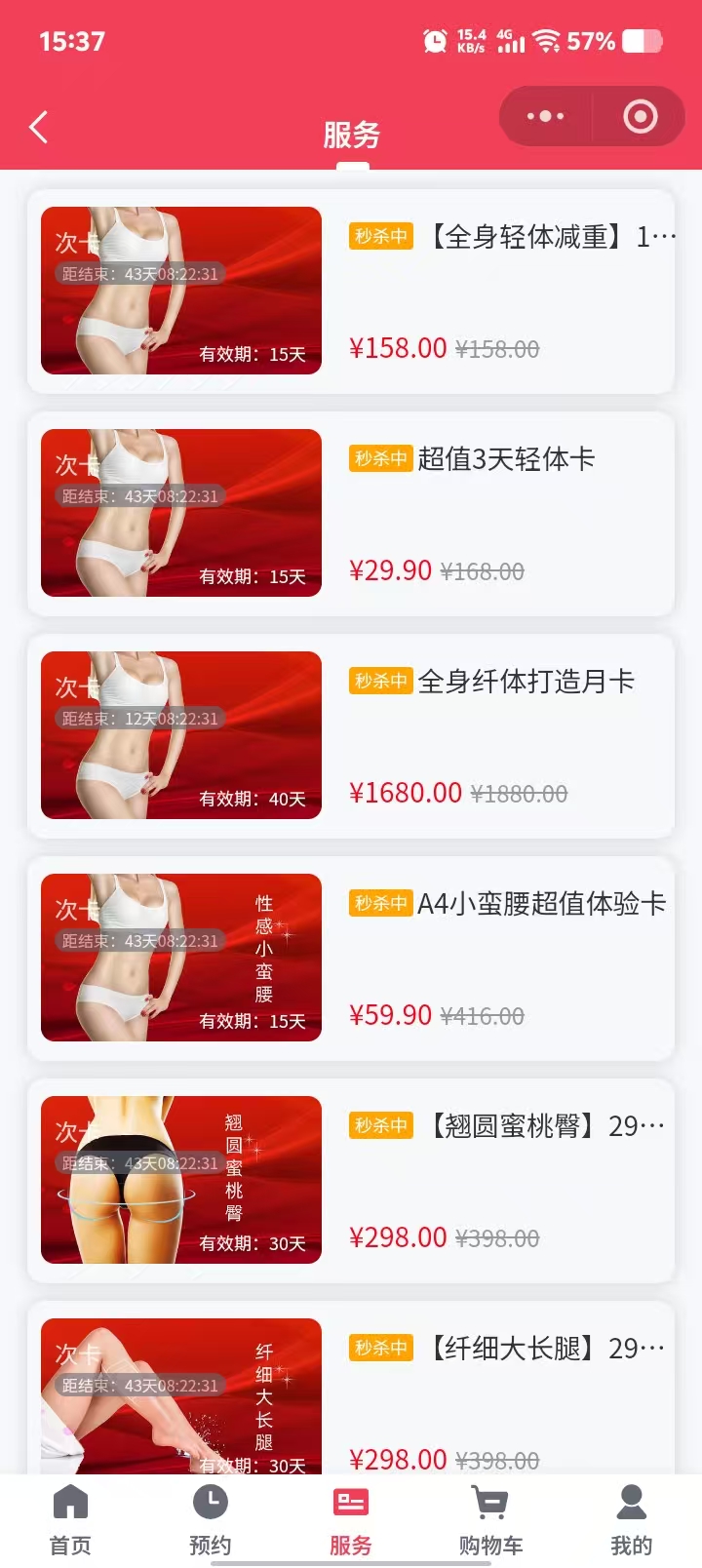Switch to the 我的 tab

[x=632, y=1519]
